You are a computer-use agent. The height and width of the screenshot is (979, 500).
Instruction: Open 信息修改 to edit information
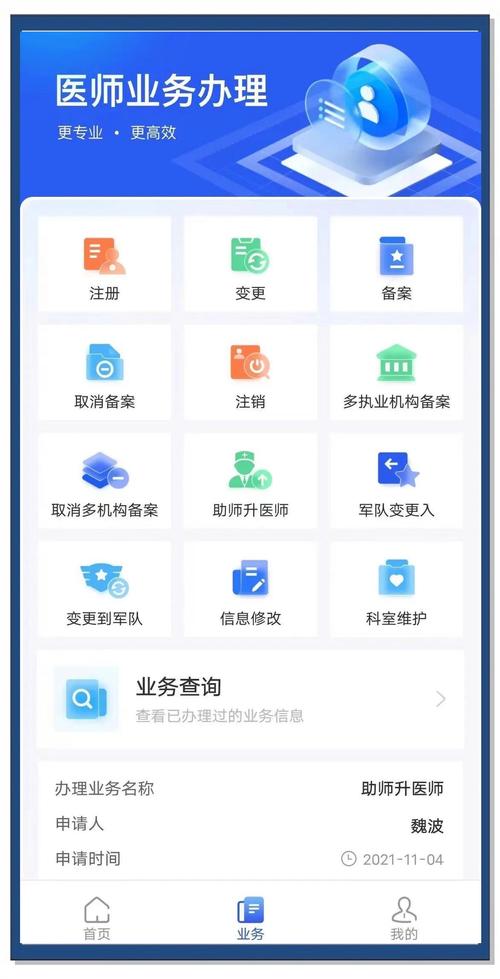[x=250, y=589]
